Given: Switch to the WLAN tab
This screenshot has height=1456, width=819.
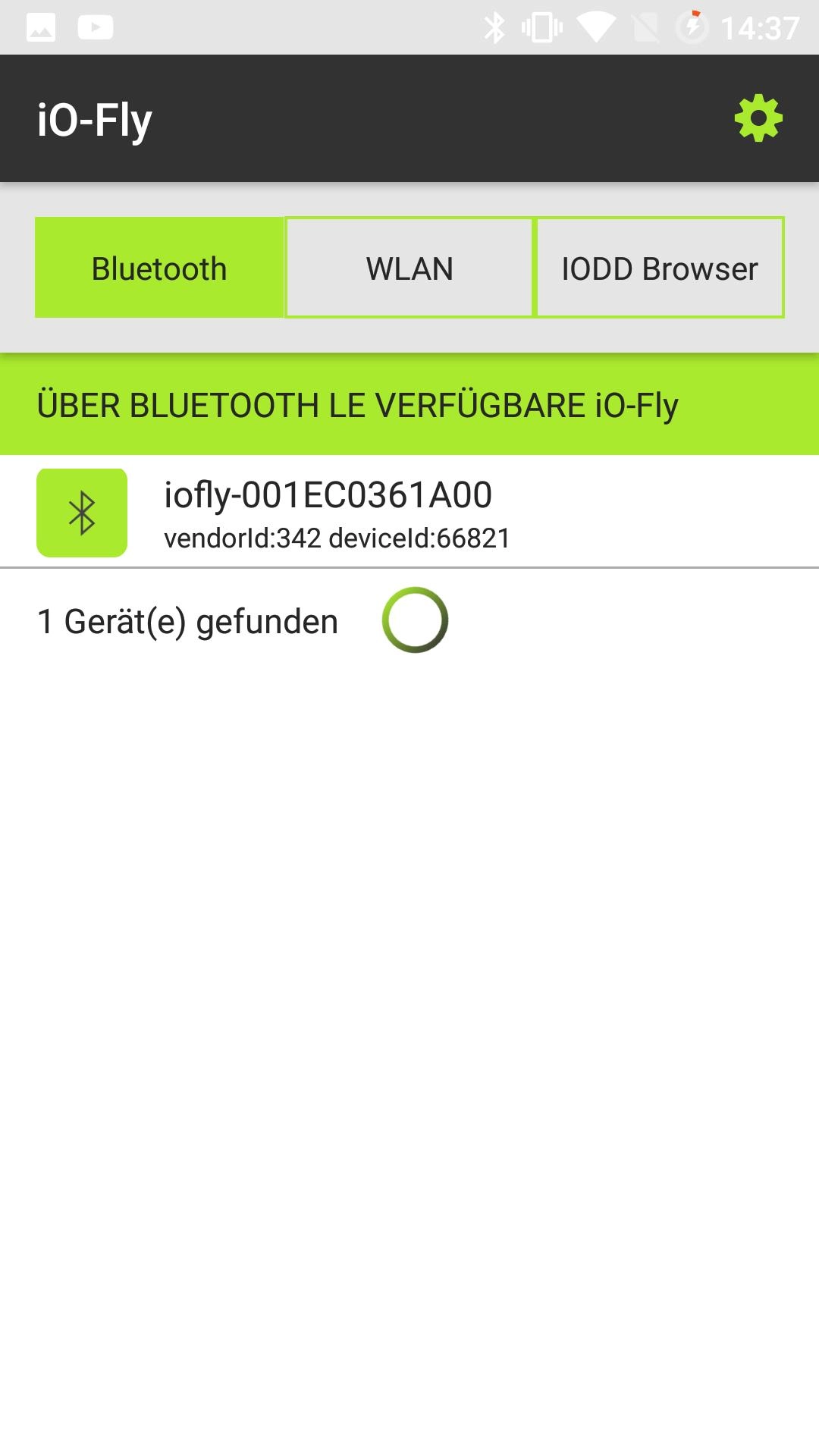Looking at the screenshot, I should [x=409, y=268].
